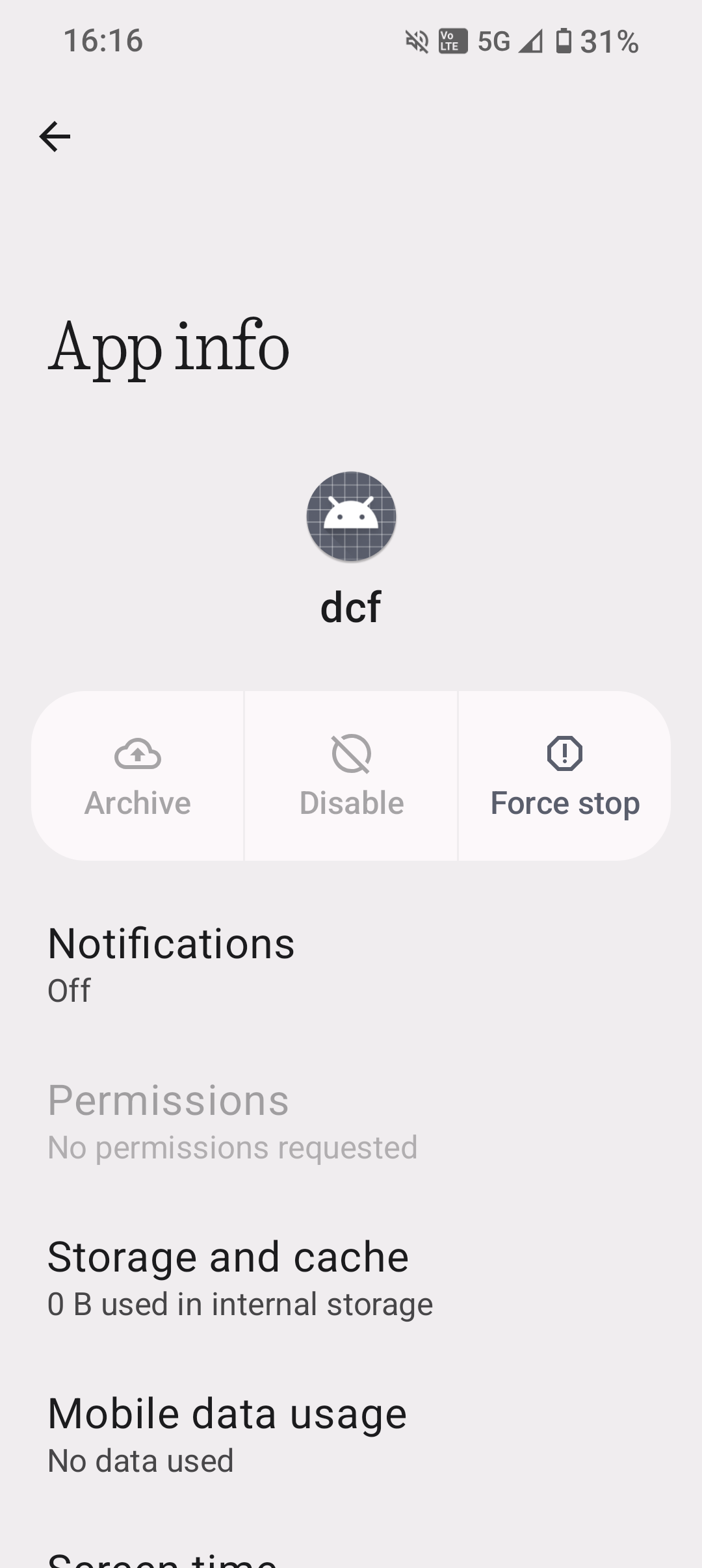Screen dimensions: 702x1568
Task: Go back using the top arrow
Action: [x=55, y=137]
